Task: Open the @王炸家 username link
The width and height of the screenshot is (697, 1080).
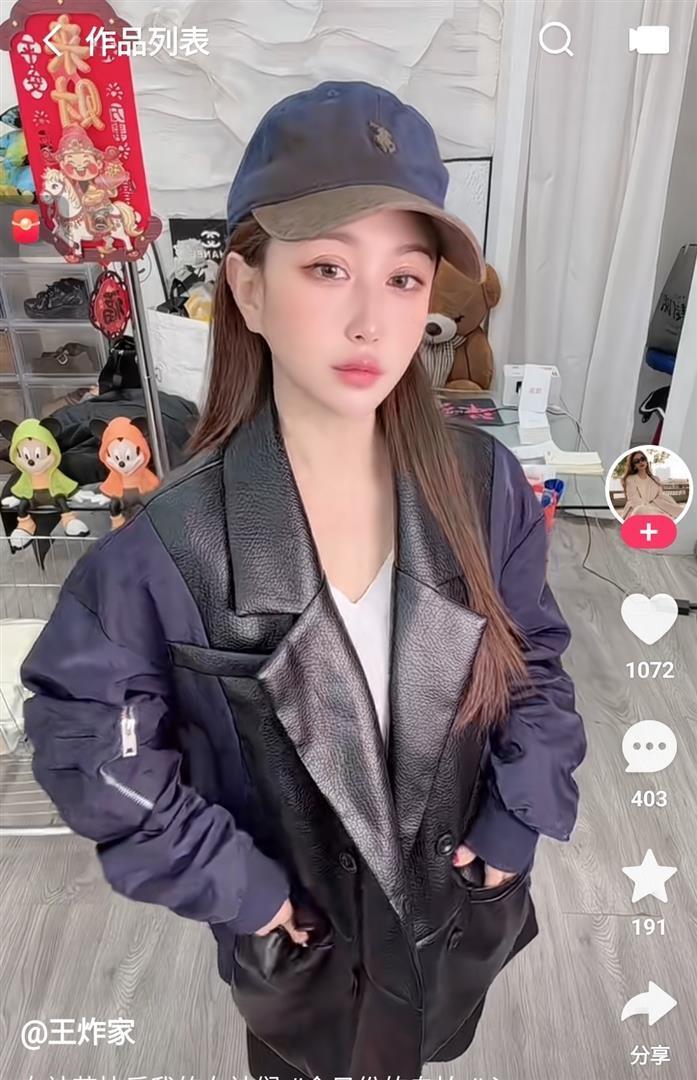Action: coord(78,1033)
